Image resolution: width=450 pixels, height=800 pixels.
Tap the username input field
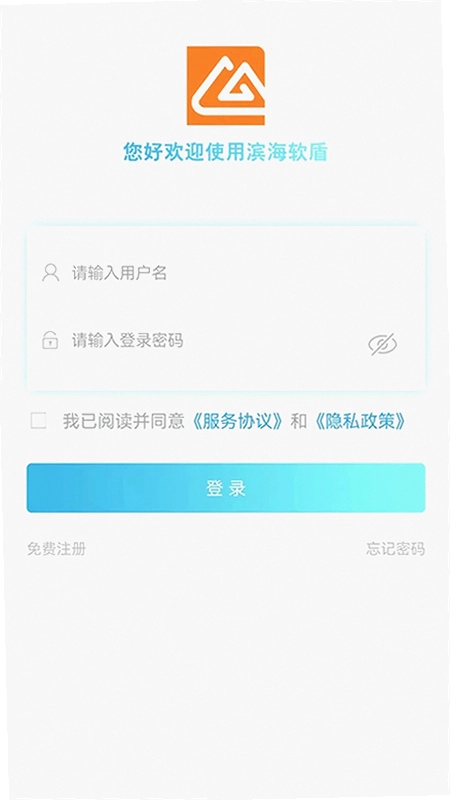226,273
